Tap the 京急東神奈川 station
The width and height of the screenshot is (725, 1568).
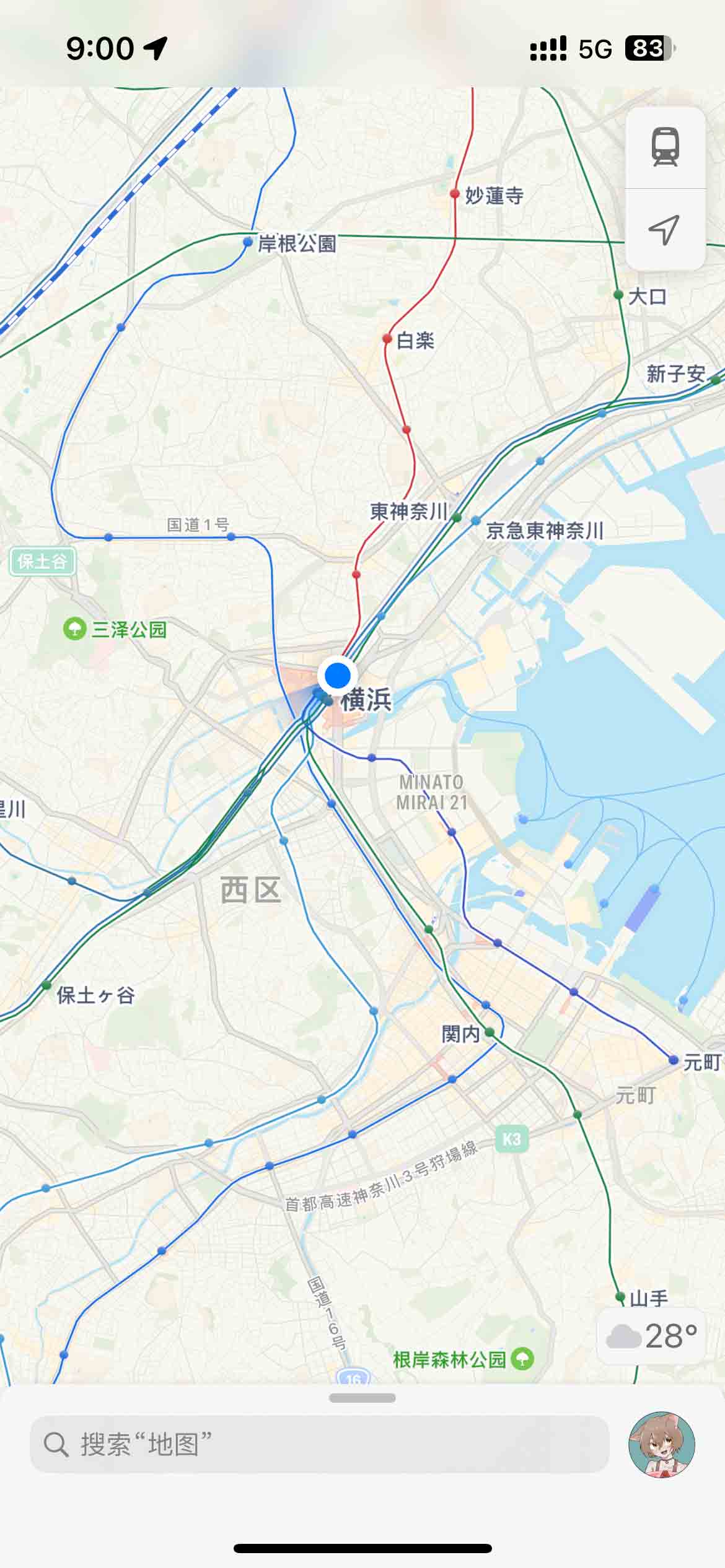pos(475,520)
